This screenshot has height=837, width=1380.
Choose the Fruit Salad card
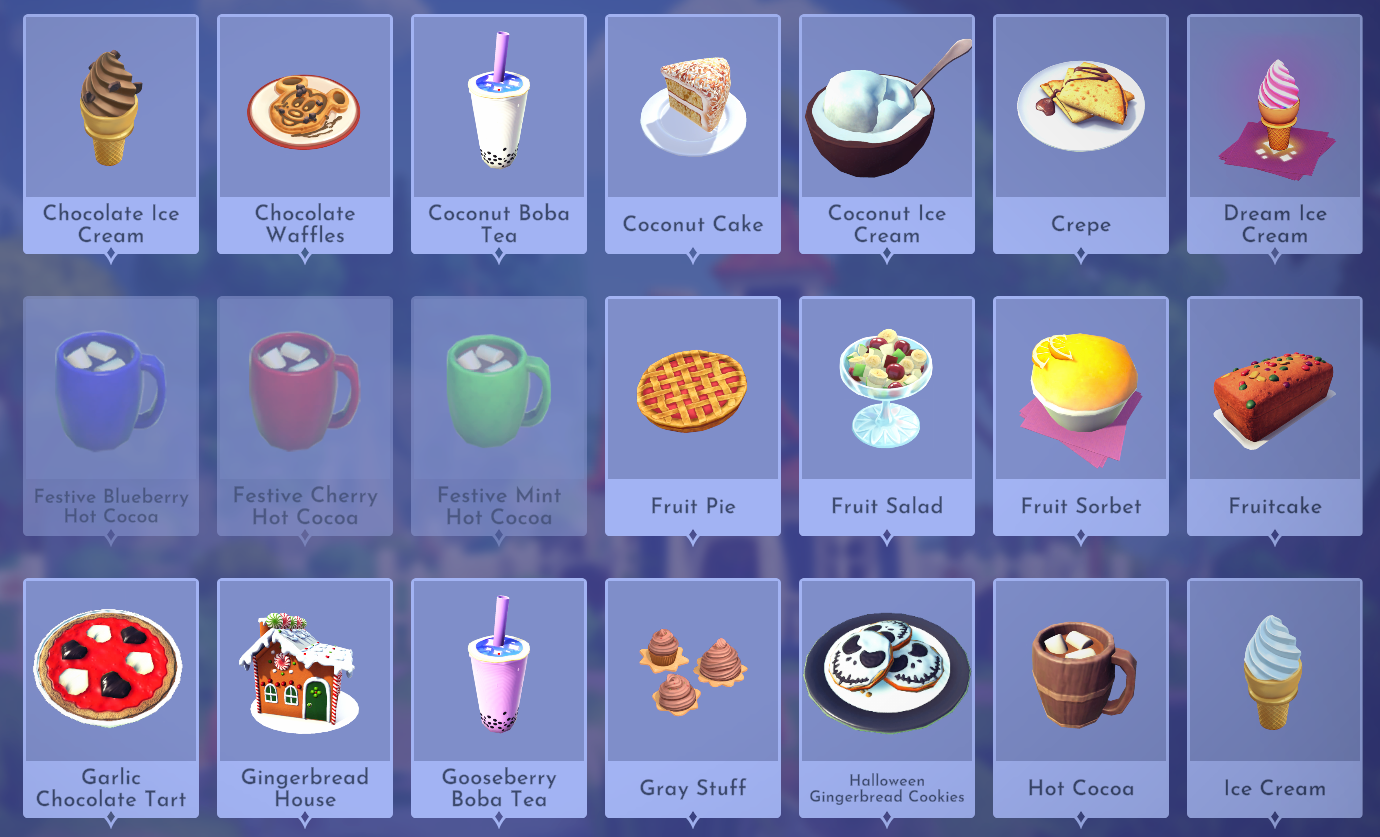click(887, 416)
